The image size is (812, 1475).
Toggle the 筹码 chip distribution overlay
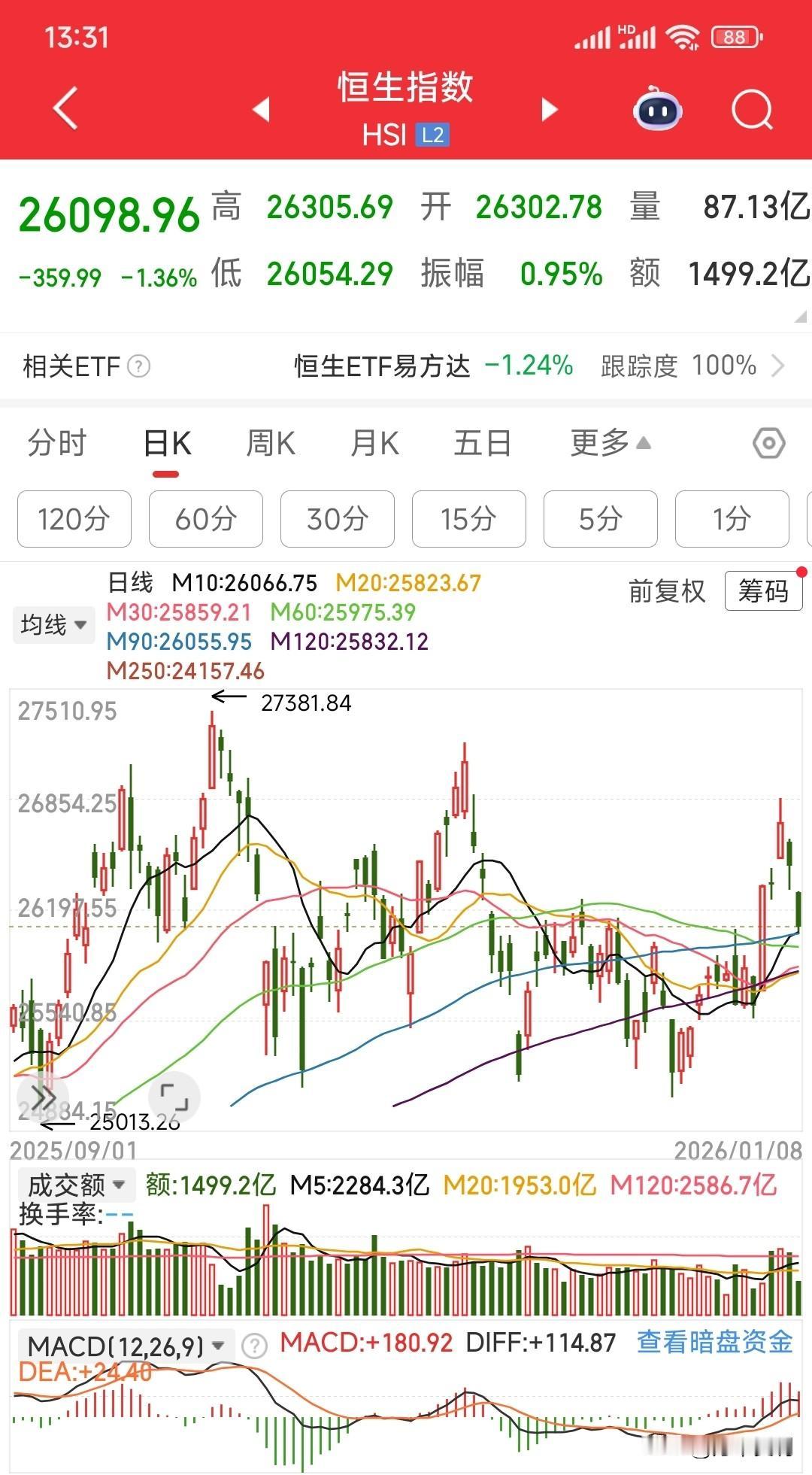coord(762,593)
